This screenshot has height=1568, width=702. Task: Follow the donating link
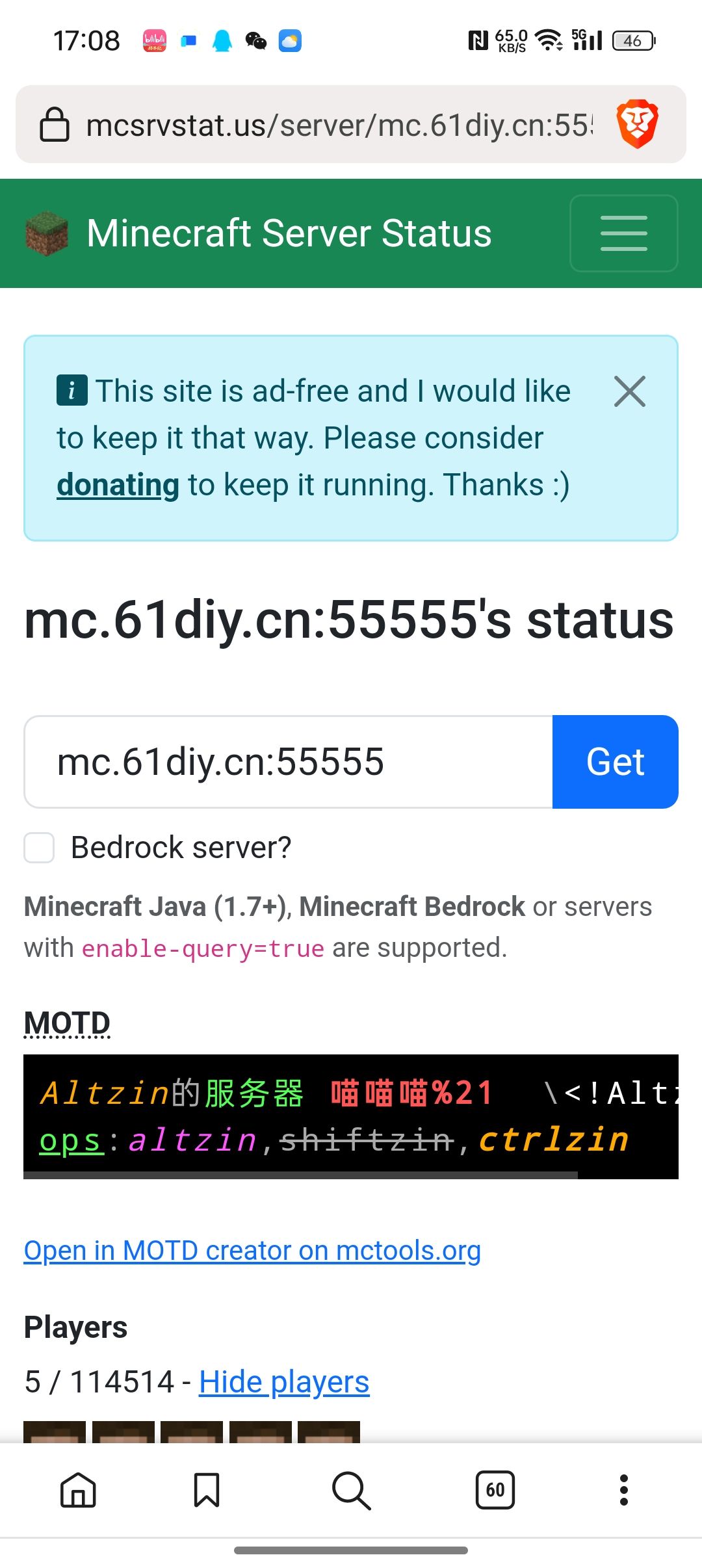tap(118, 485)
